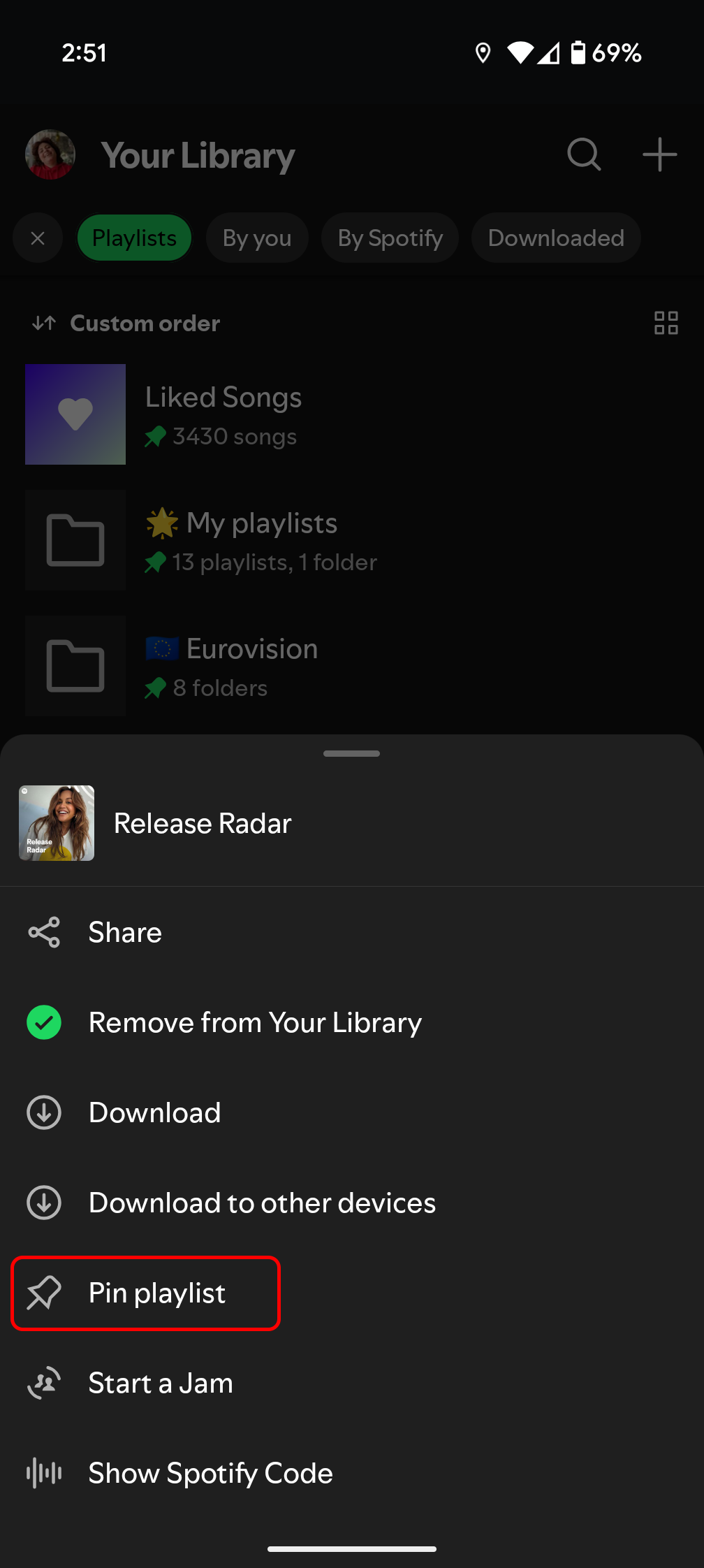Pin the Release Radar playlist
This screenshot has width=704, height=1568.
157,1293
